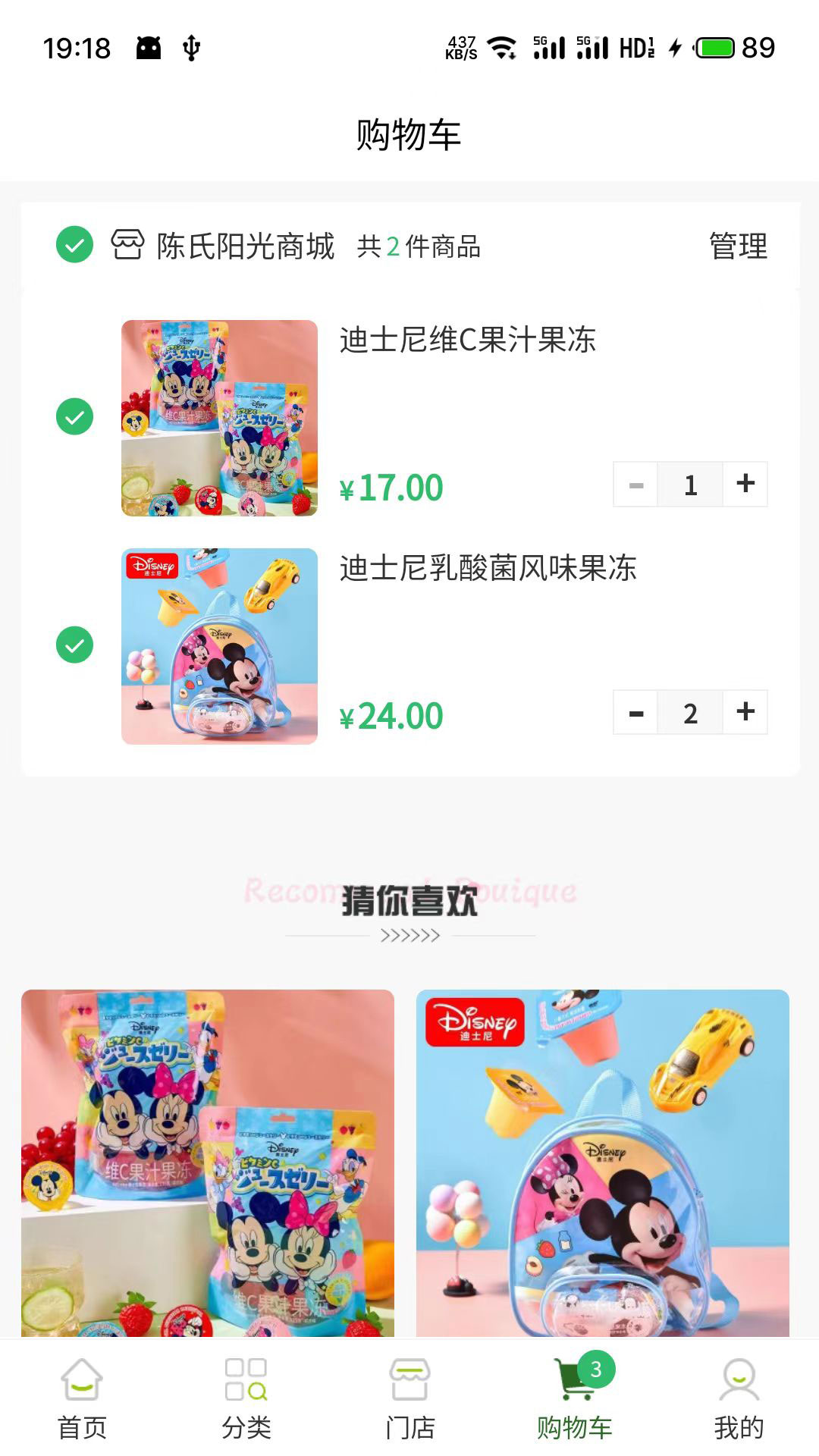Deselect 迪士尼乳酸菌风味果冻 in the cart

pyautogui.click(x=74, y=645)
